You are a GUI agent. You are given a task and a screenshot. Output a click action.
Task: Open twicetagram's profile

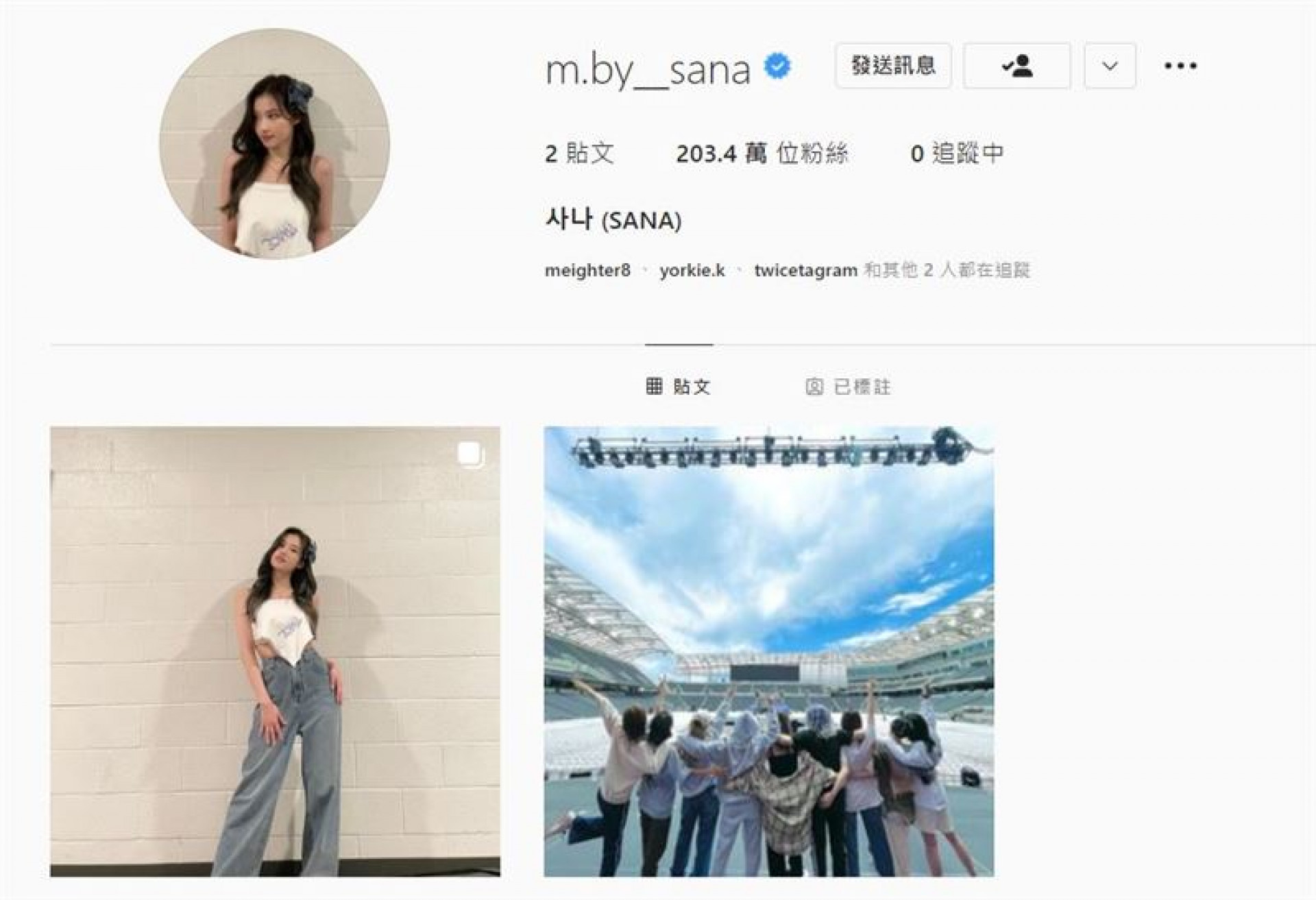click(805, 270)
